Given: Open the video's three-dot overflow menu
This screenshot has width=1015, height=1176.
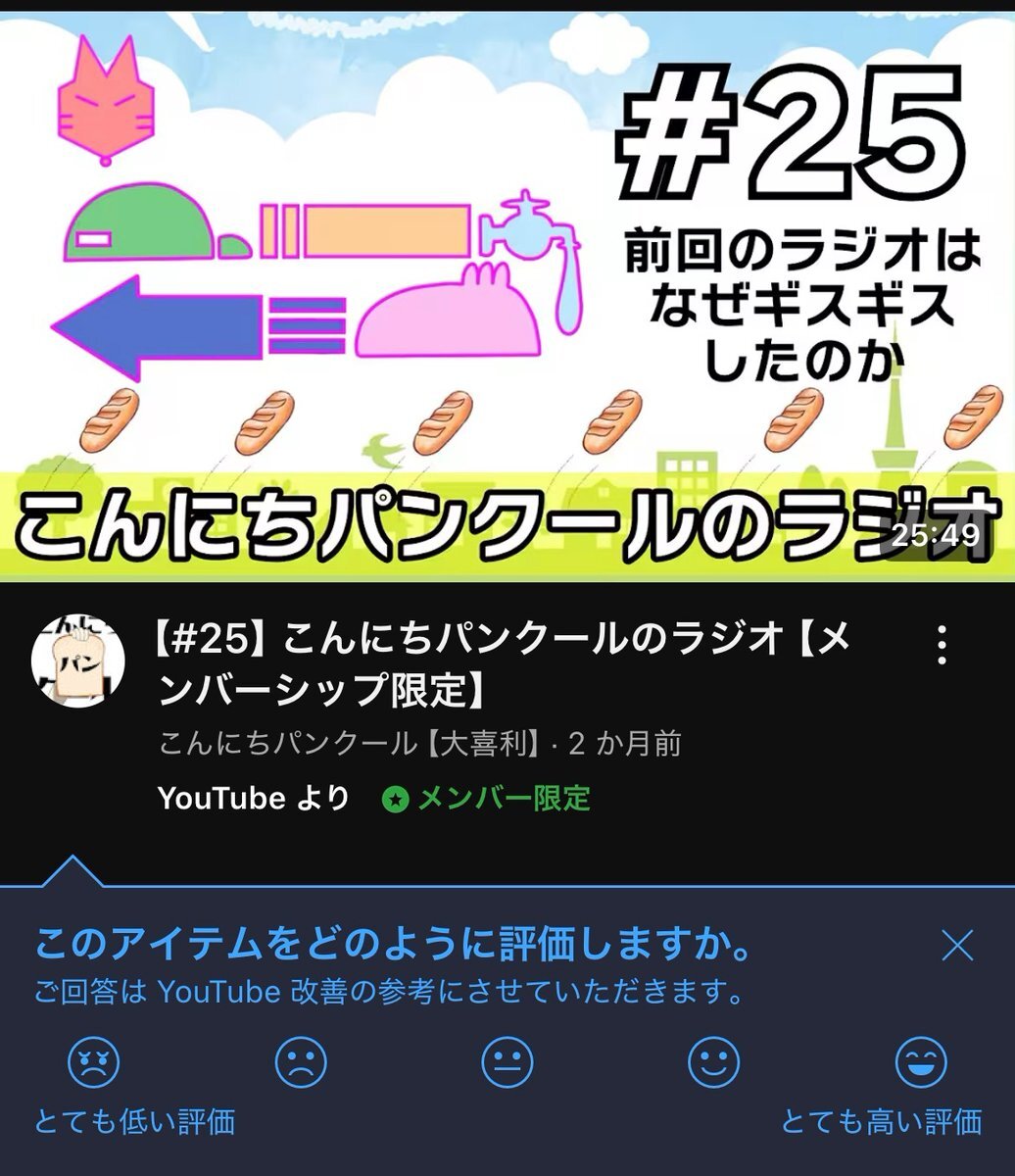Looking at the screenshot, I should 942,646.
